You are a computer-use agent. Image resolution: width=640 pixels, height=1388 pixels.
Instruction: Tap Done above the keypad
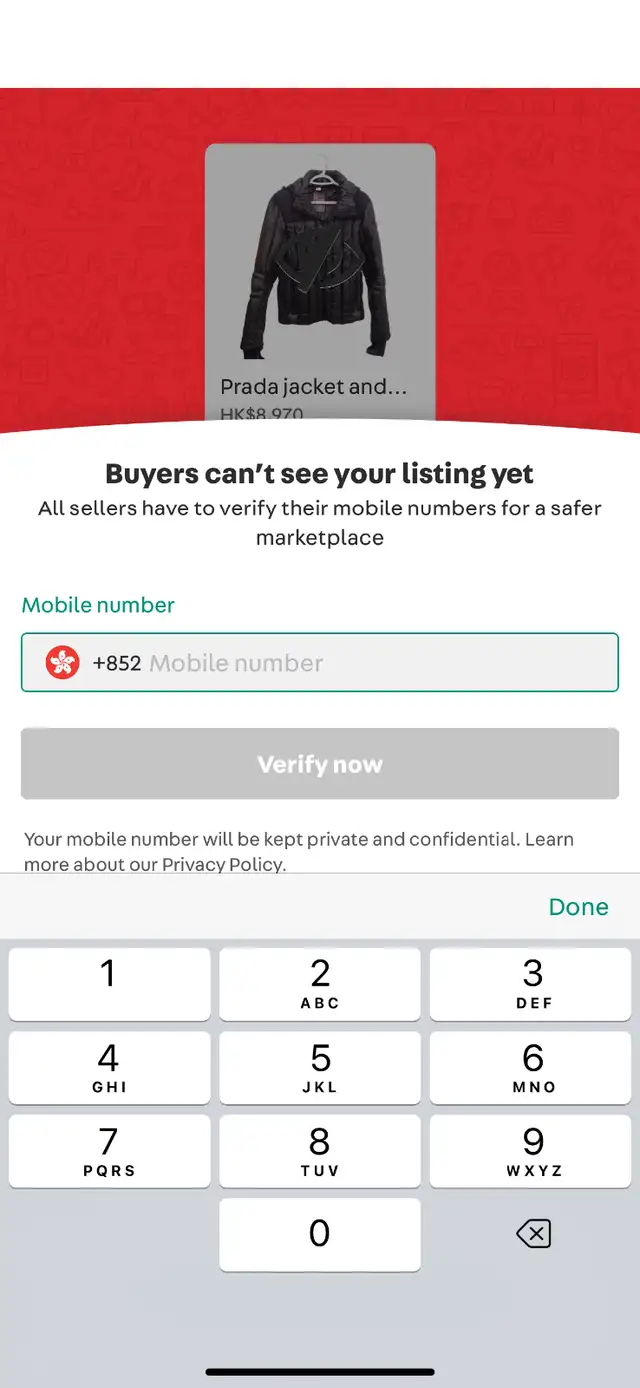pyautogui.click(x=578, y=907)
